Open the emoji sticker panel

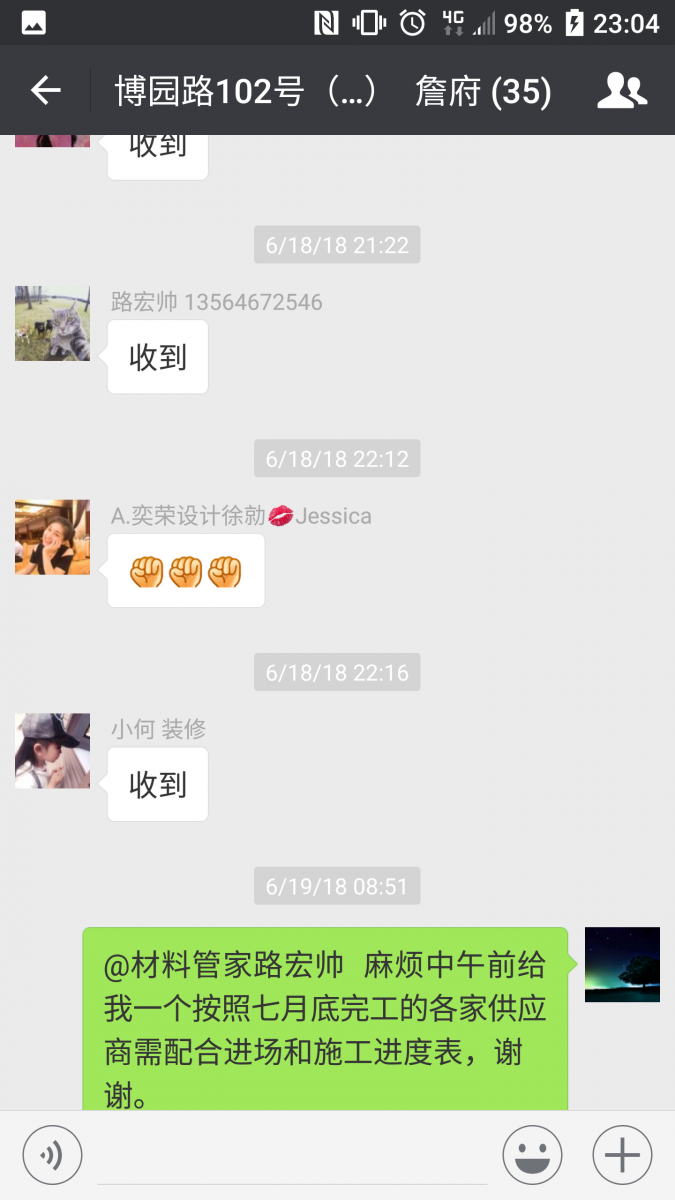(532, 1155)
